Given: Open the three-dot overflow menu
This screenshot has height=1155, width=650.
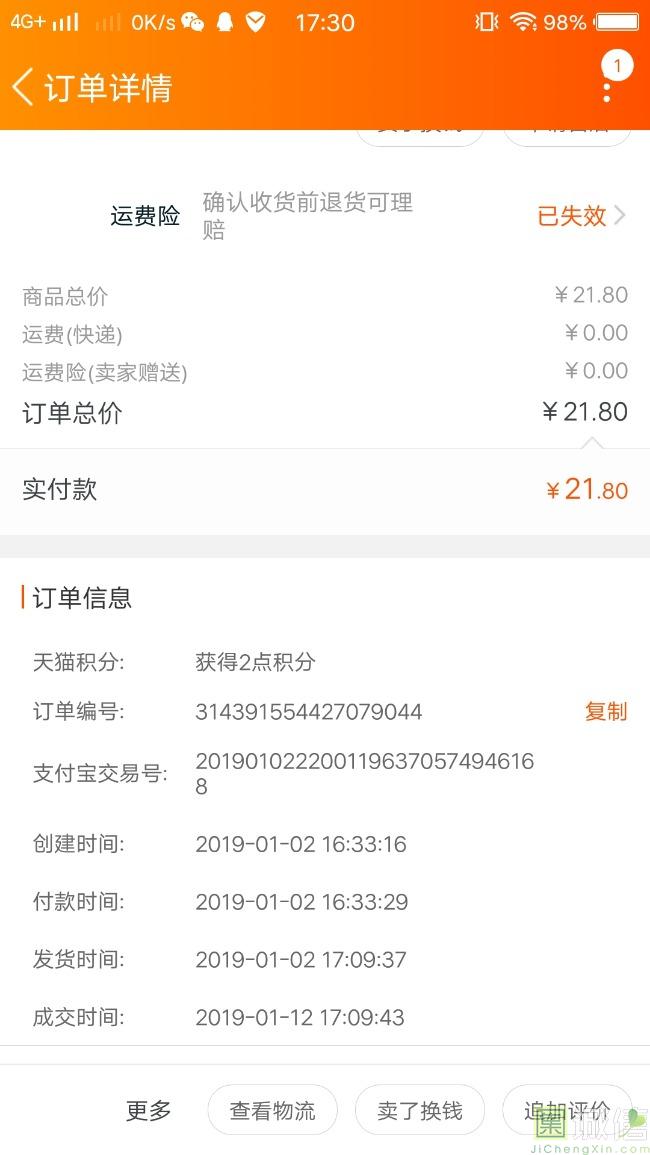Looking at the screenshot, I should pyautogui.click(x=607, y=84).
